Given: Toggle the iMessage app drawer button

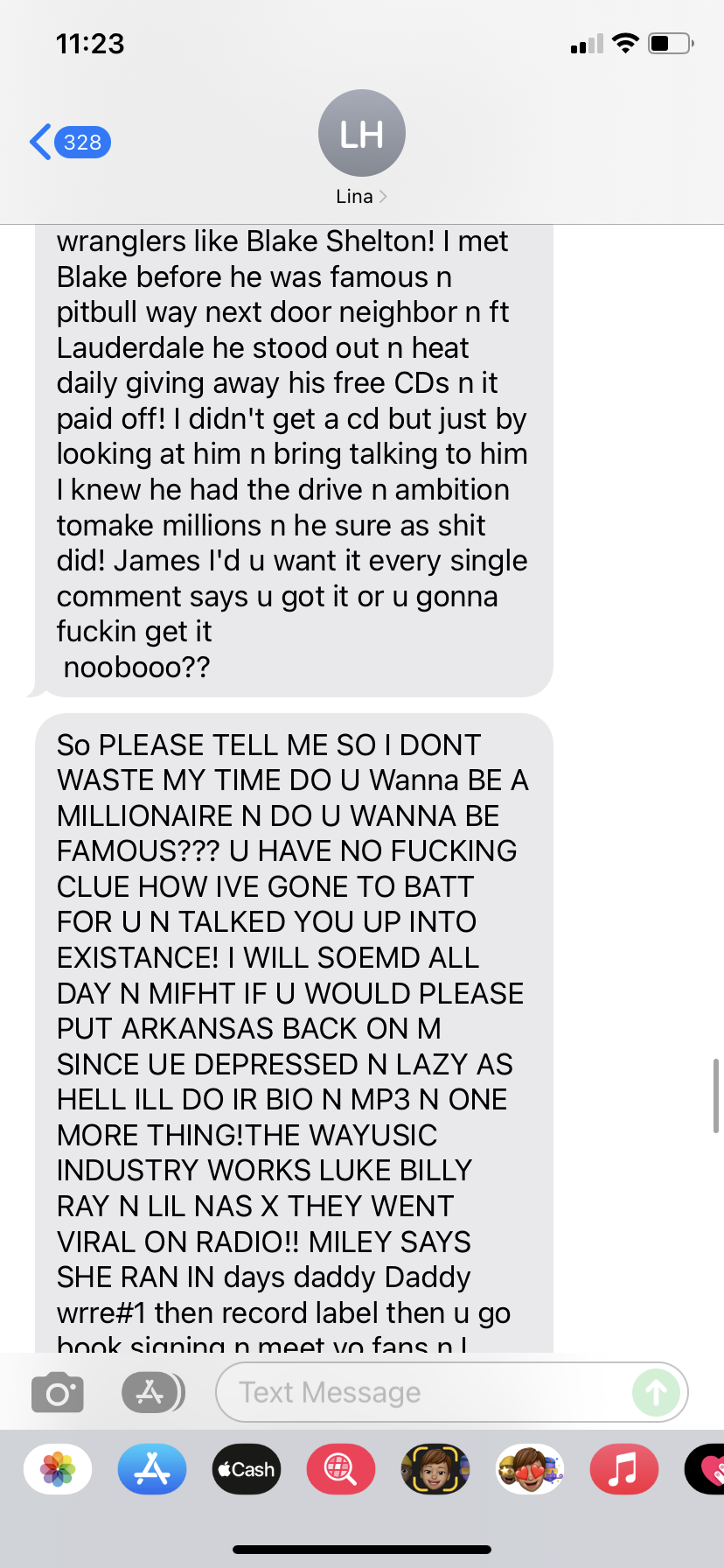Looking at the screenshot, I should point(152,1392).
